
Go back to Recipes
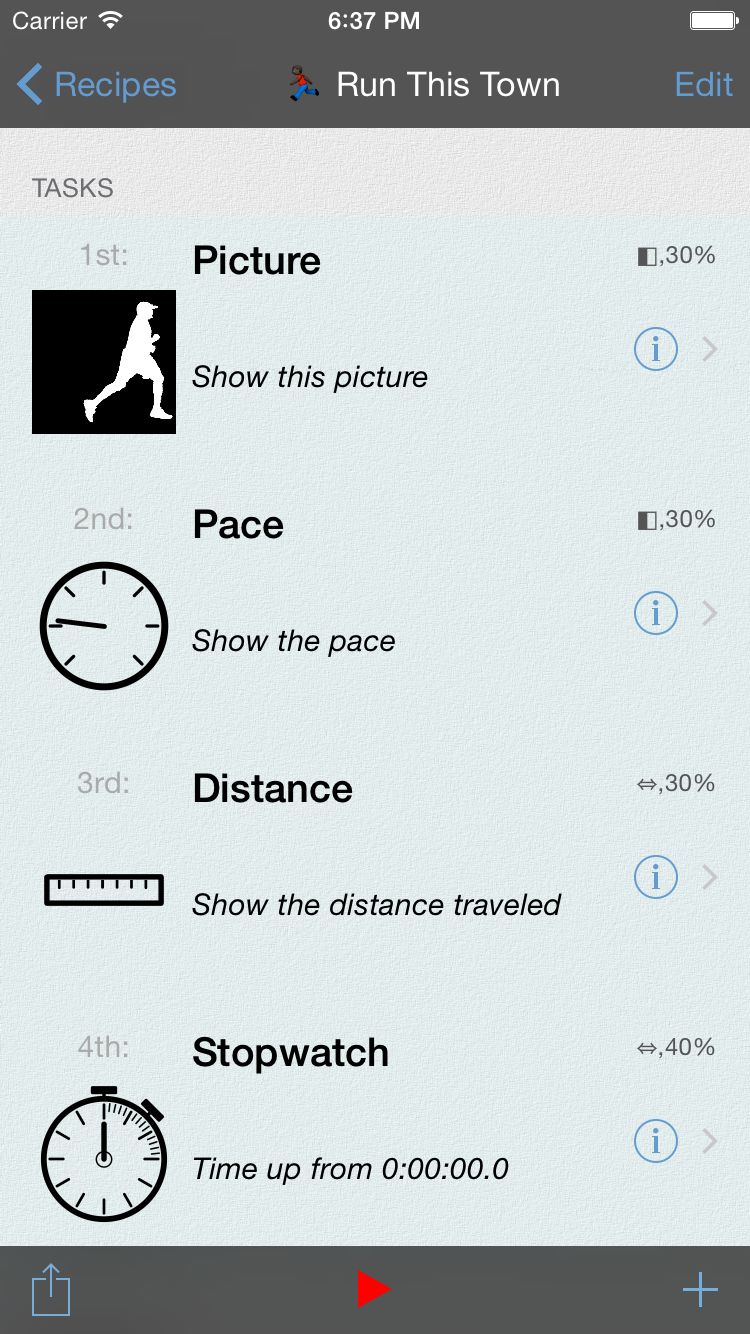click(x=97, y=85)
